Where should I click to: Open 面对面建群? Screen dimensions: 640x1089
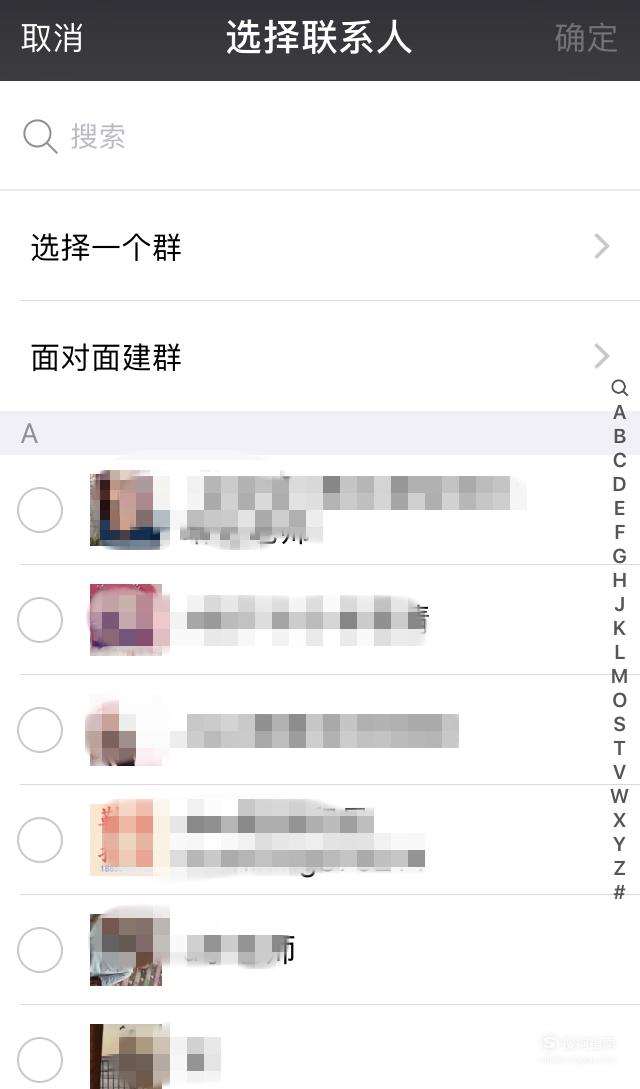point(320,357)
